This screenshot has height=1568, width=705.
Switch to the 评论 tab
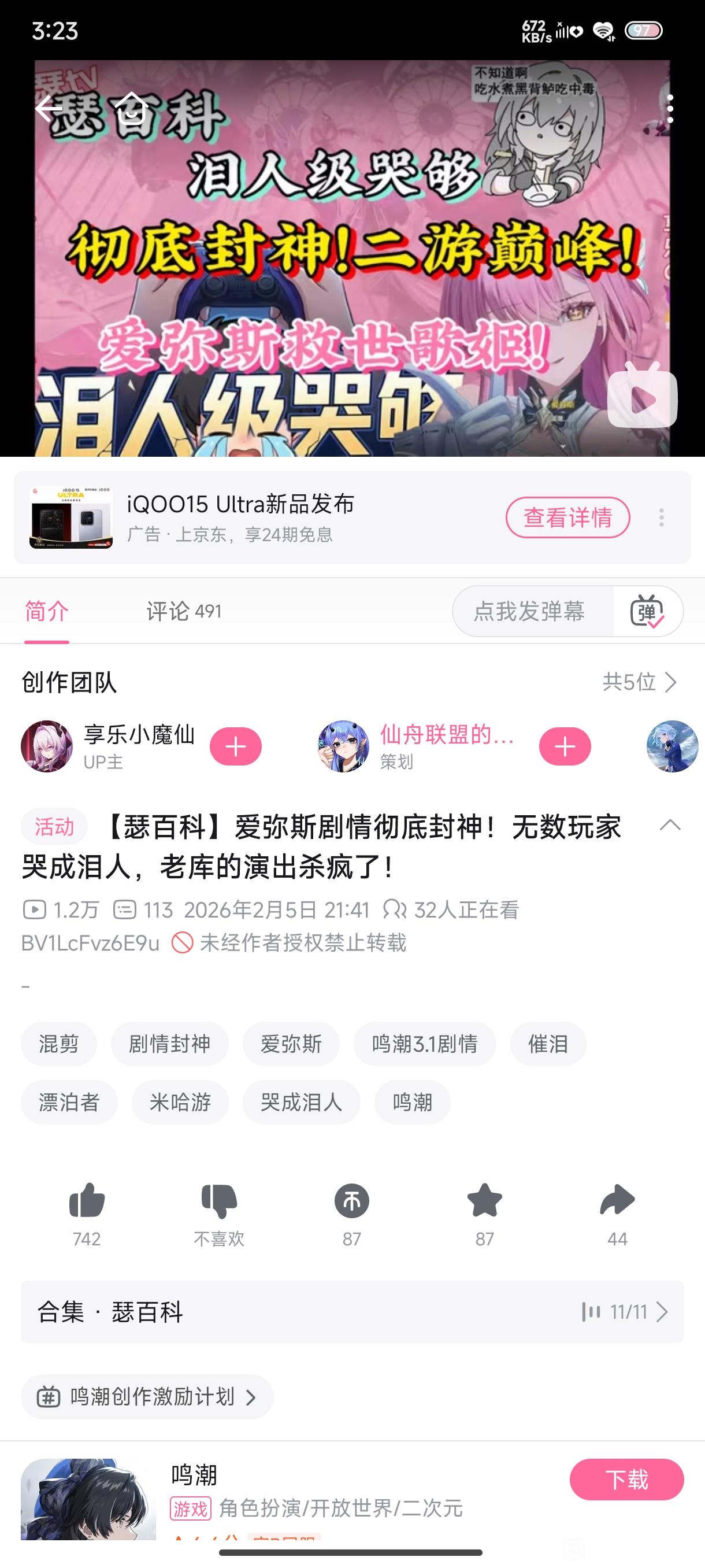coord(184,611)
